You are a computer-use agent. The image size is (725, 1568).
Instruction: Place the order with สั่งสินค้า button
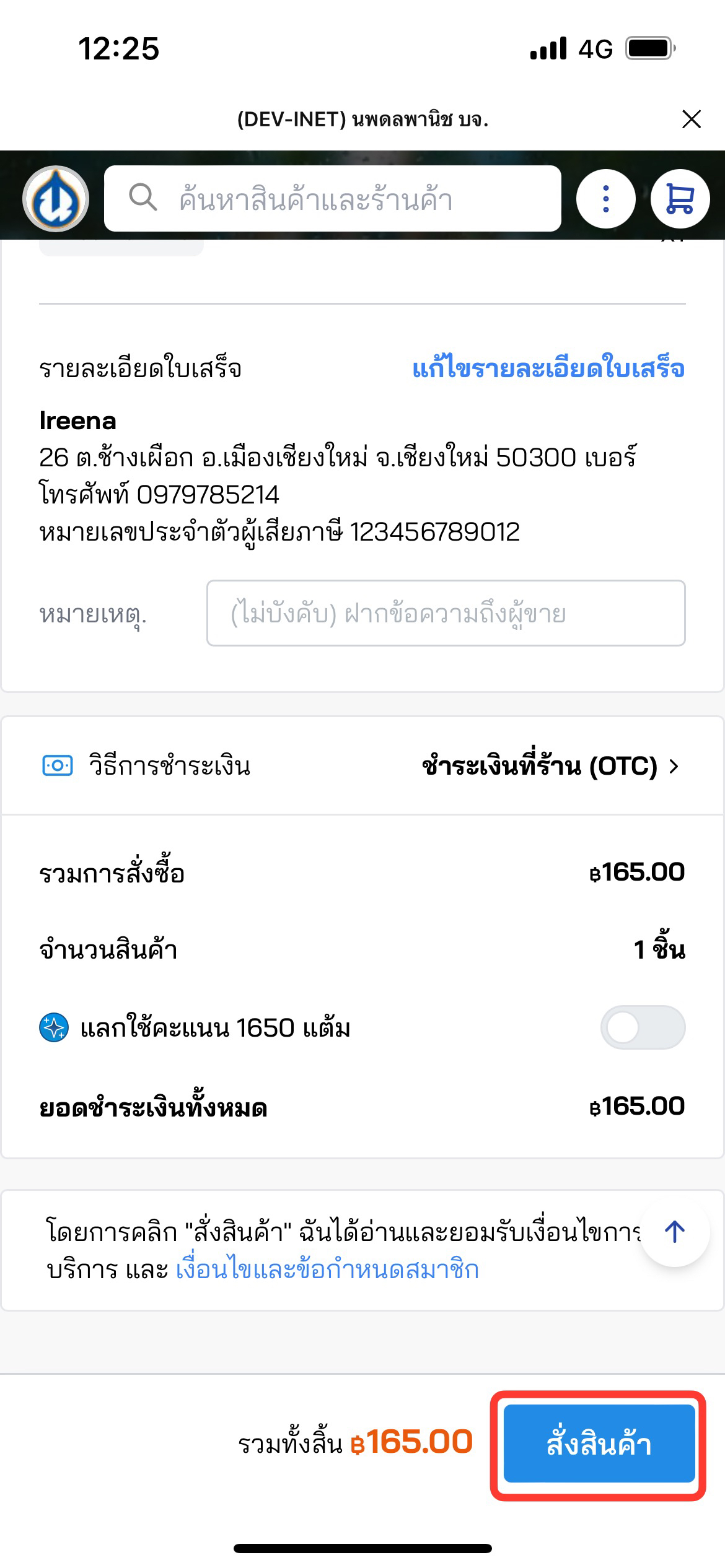pos(599,1444)
